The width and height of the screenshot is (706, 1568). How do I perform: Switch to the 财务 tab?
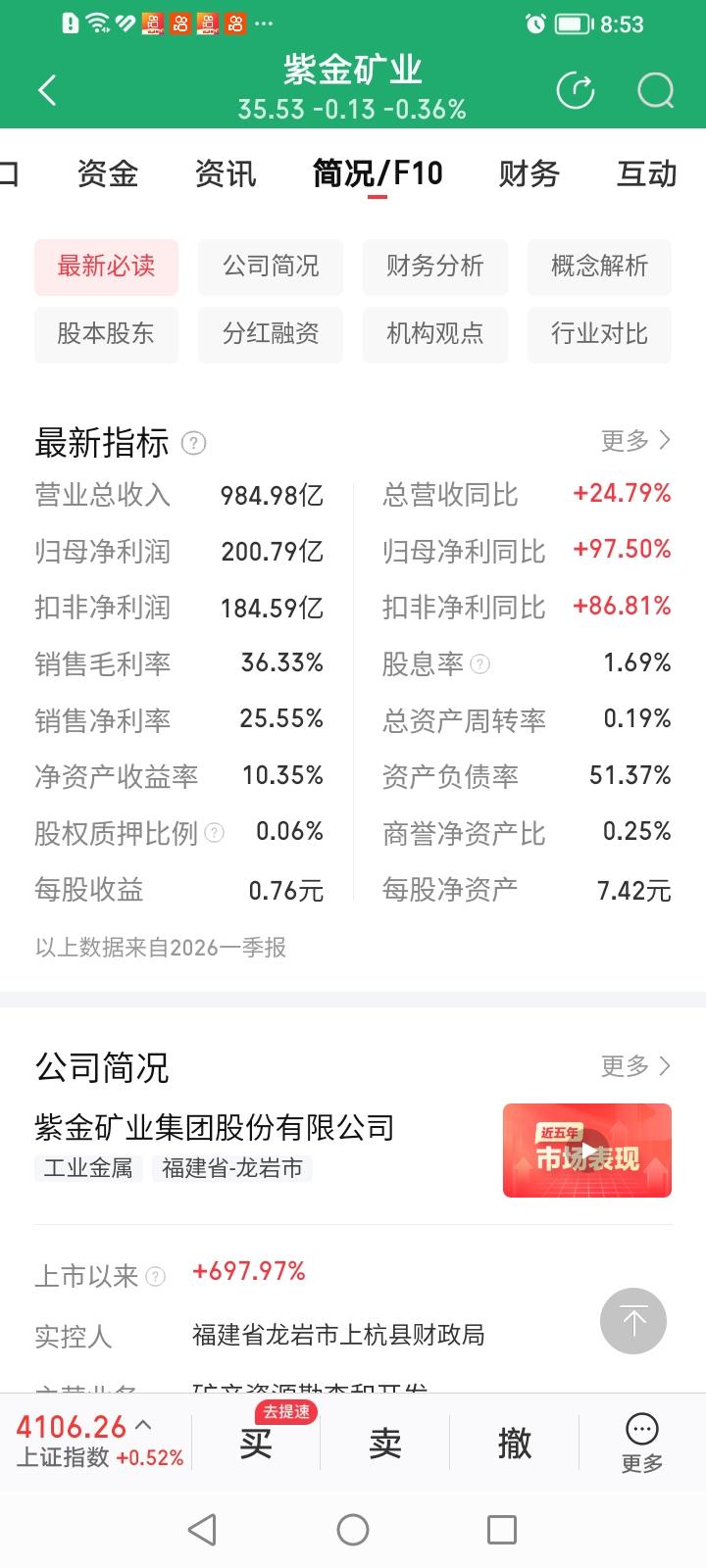(529, 172)
